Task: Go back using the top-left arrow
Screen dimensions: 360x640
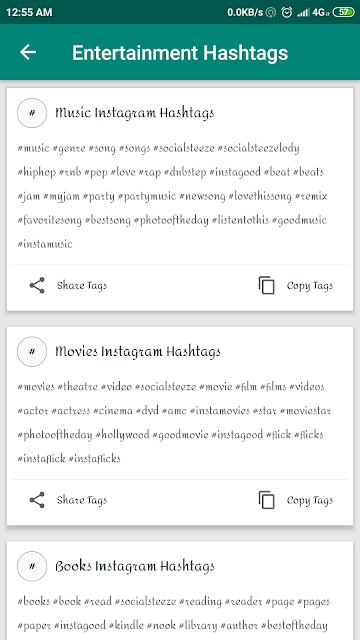Action: pyautogui.click(x=28, y=52)
